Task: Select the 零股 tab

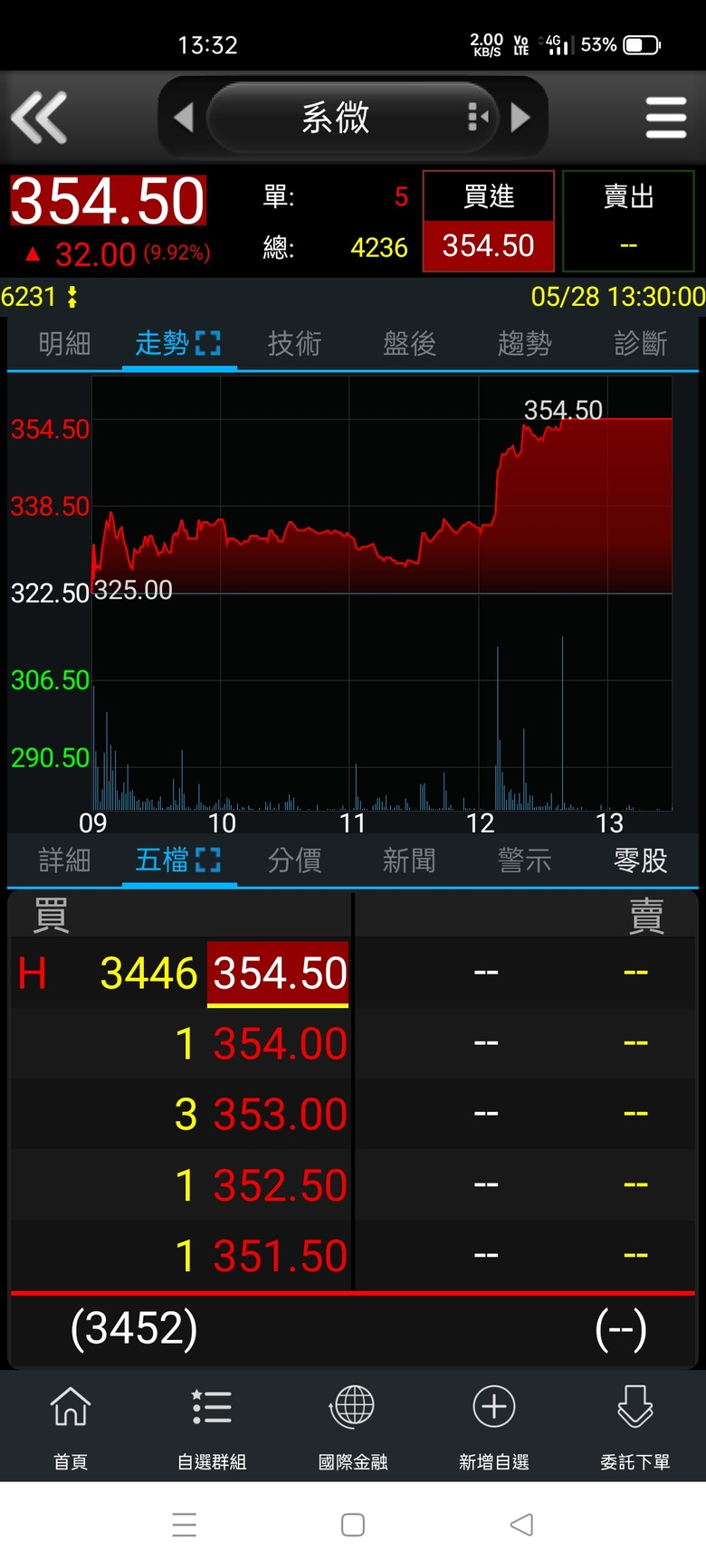Action: coord(640,860)
